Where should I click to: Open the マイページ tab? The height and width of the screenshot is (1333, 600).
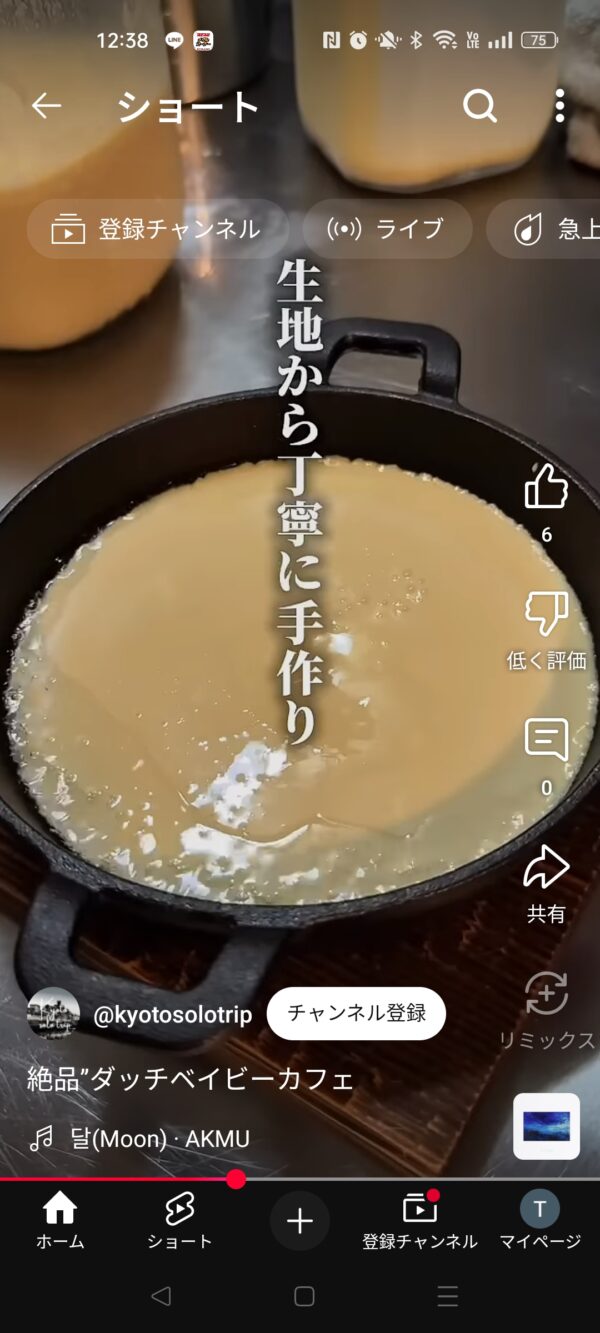(540, 1221)
